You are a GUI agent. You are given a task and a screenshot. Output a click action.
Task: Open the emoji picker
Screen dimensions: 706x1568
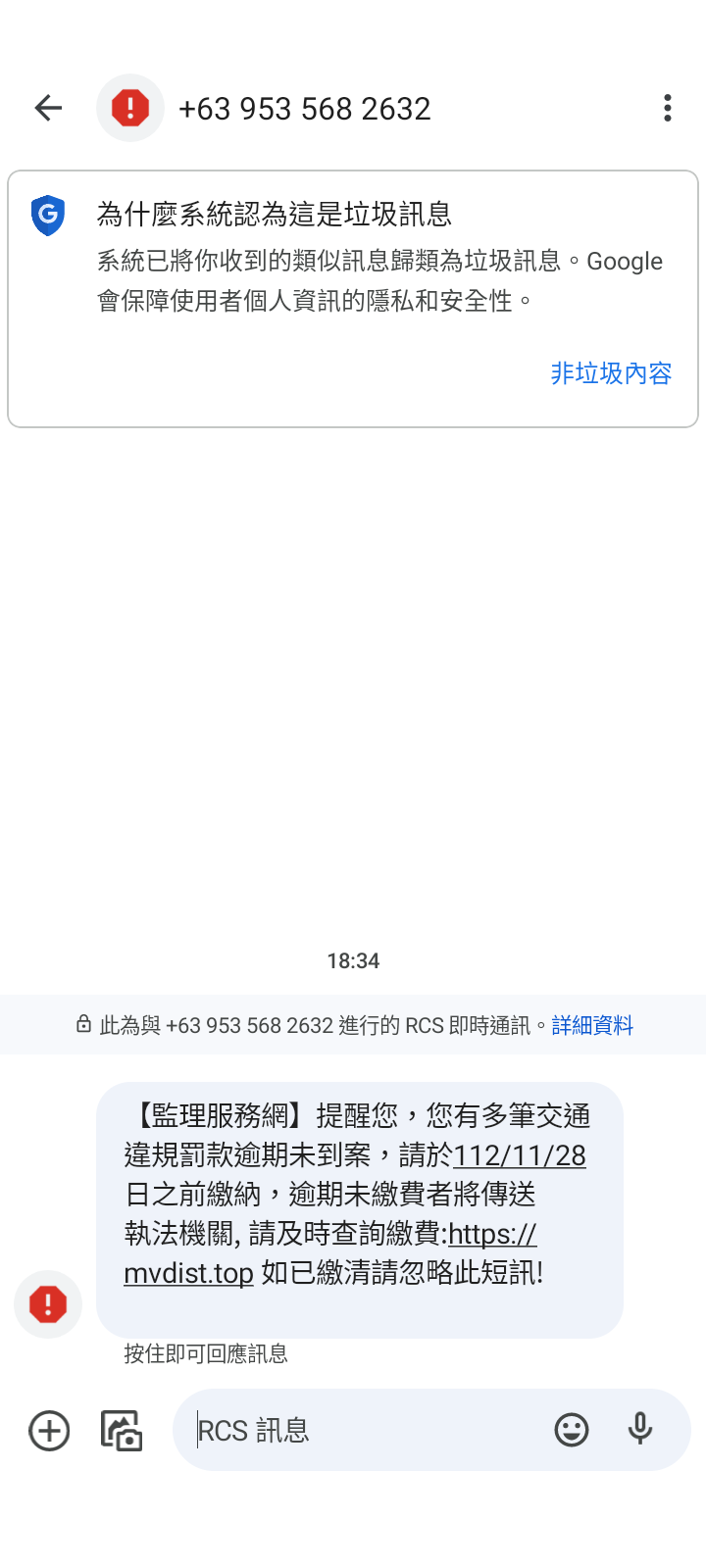click(x=572, y=1430)
